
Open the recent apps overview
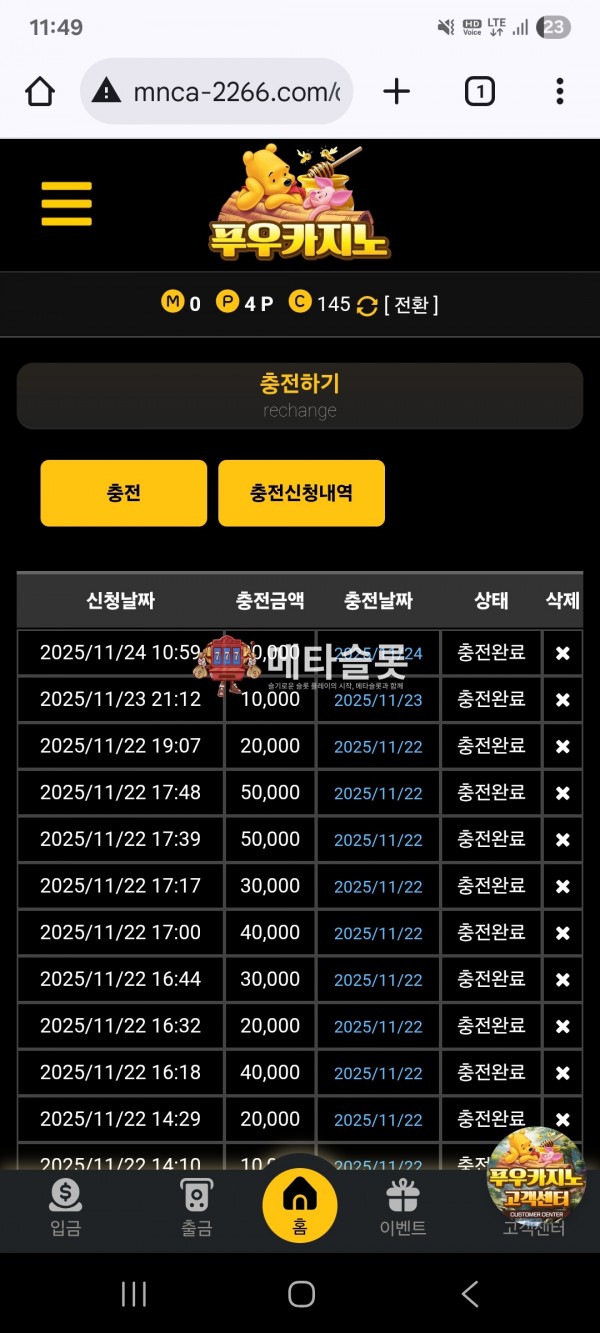134,1294
